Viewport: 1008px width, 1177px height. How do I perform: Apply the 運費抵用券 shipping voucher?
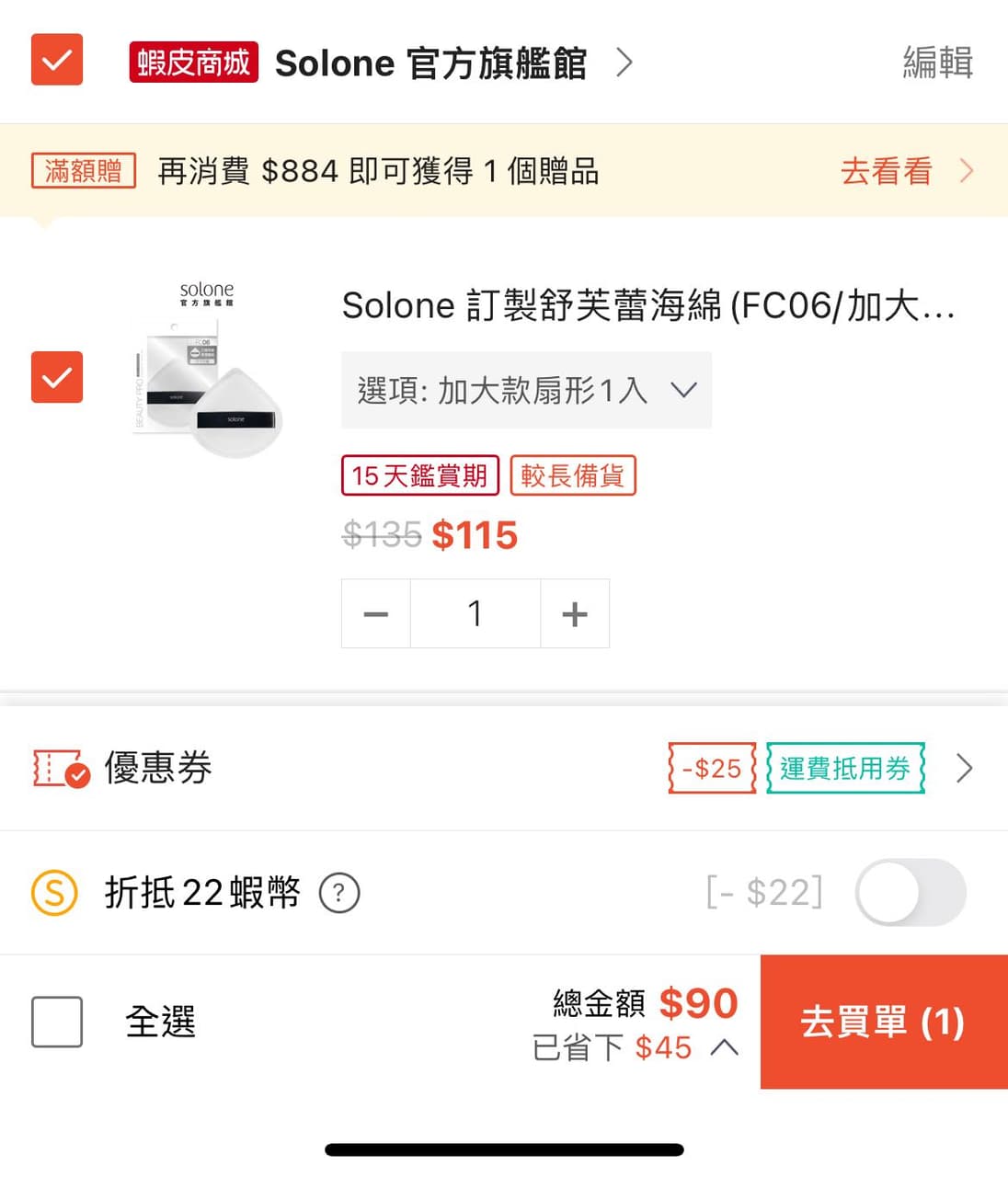click(x=844, y=769)
